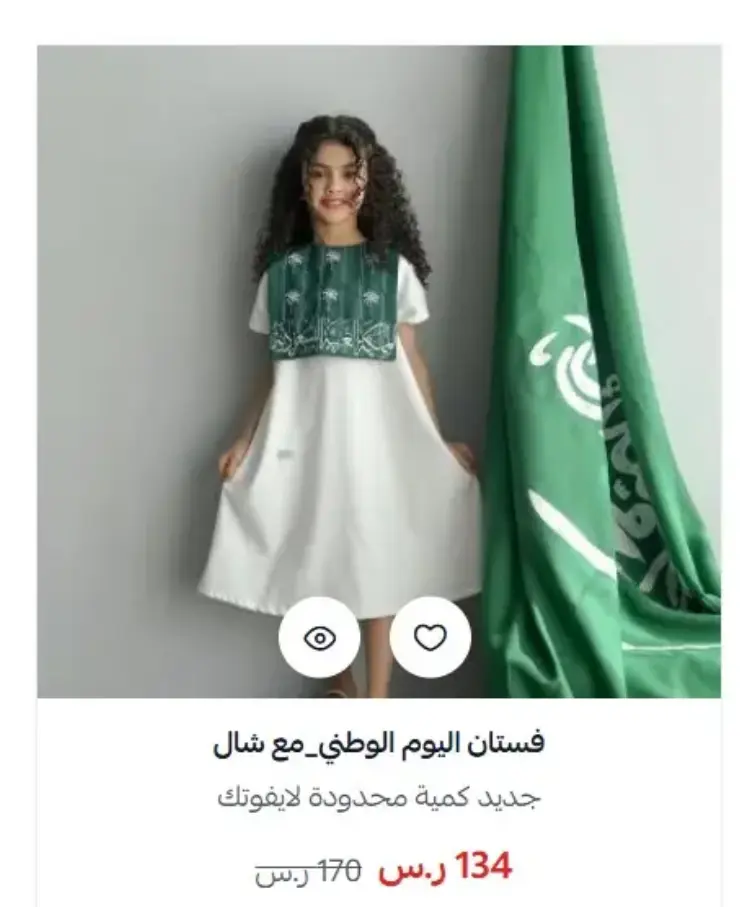Image resolution: width=750 pixels, height=907 pixels.
Task: Open the فستان اليوم الوطني product card
Action: pos(379,745)
